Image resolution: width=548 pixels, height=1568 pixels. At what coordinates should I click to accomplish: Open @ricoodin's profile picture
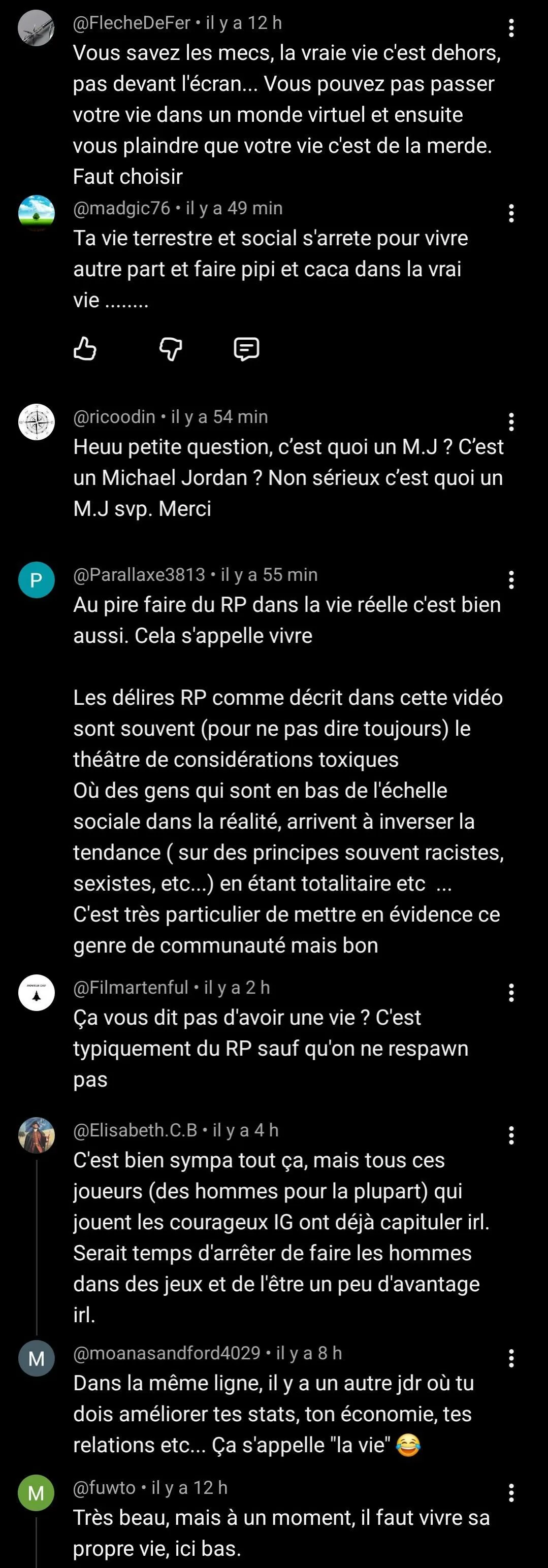[x=37, y=422]
